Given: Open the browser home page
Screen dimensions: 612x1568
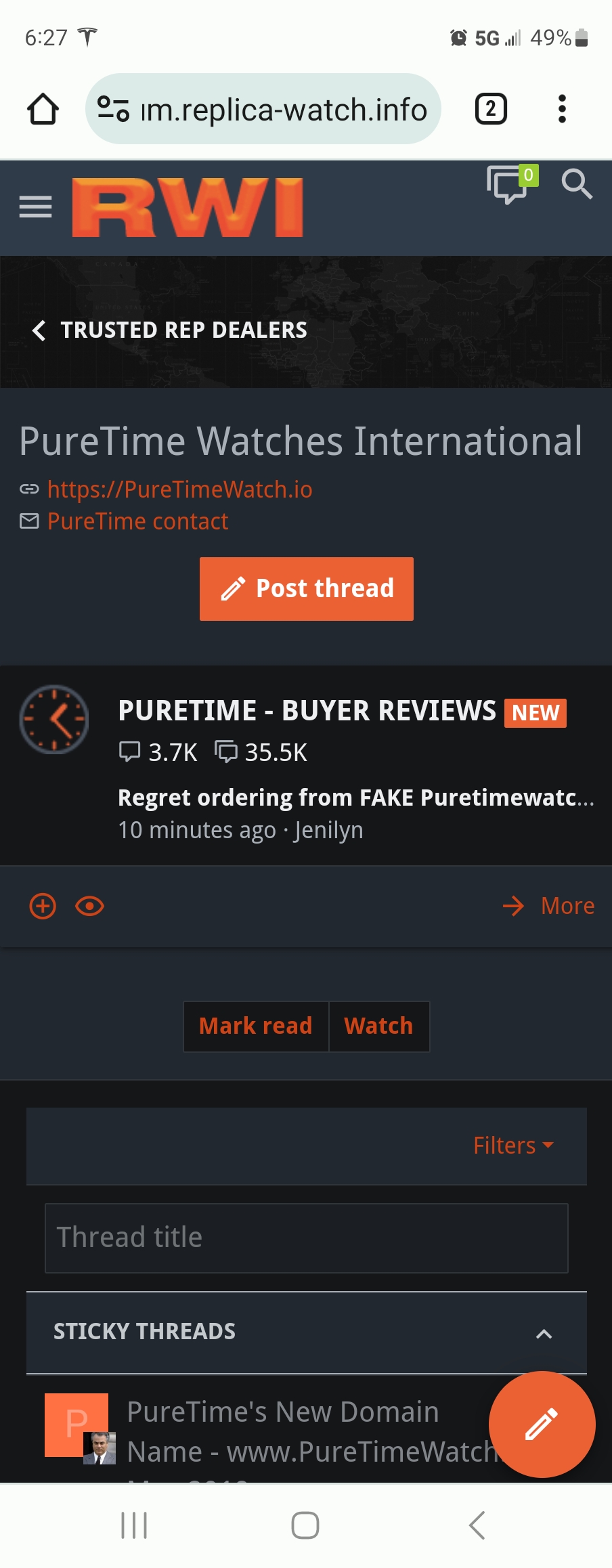Looking at the screenshot, I should 43,109.
